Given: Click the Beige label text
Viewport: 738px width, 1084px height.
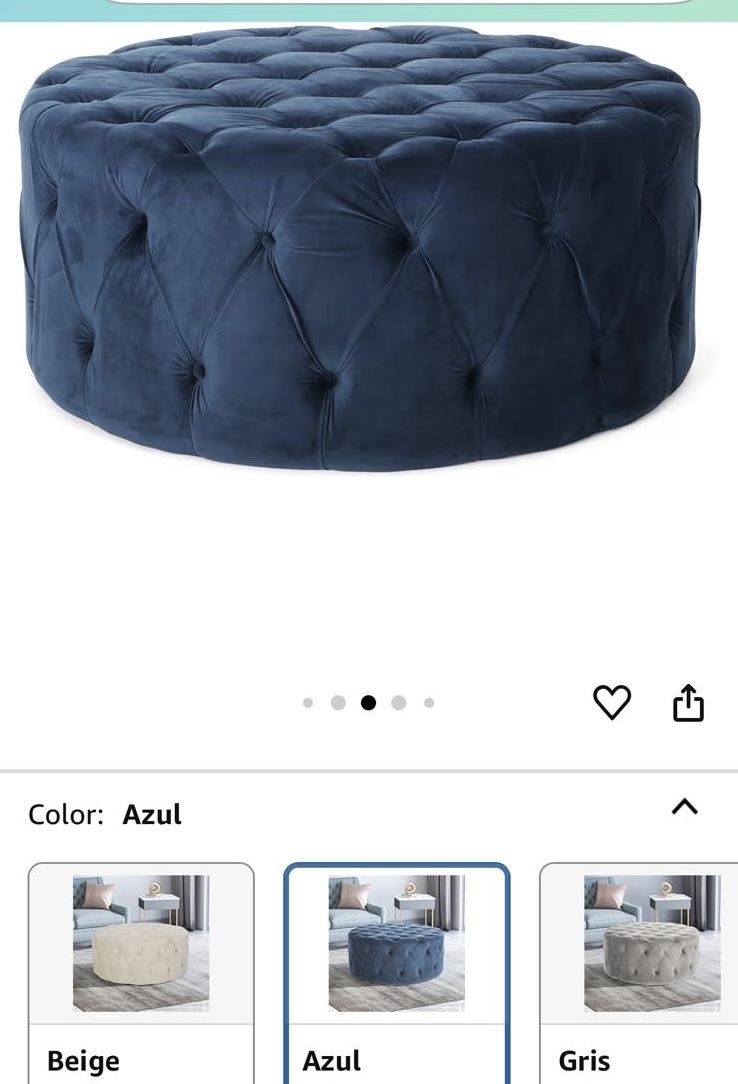Looking at the screenshot, I should click(x=80, y=1060).
